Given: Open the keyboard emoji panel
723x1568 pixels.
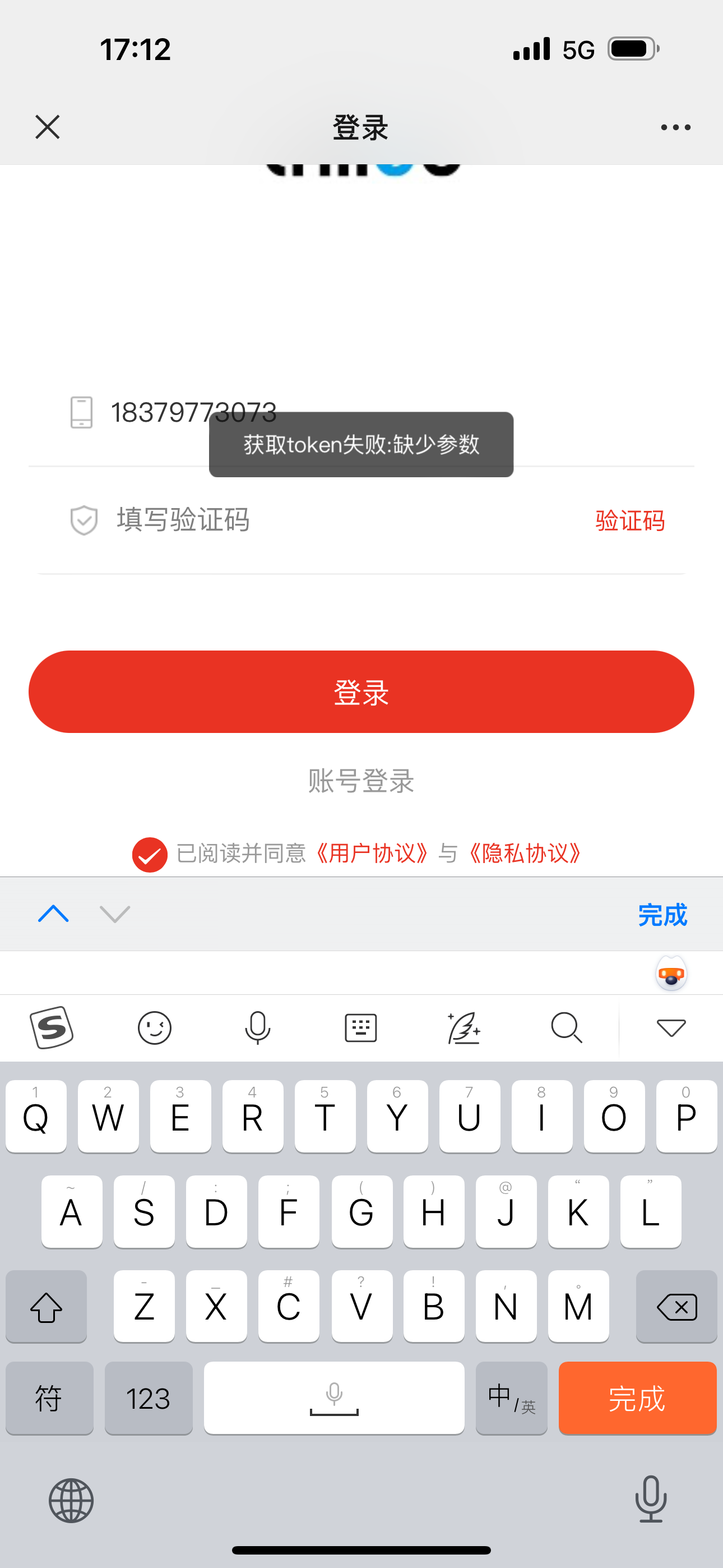Looking at the screenshot, I should coord(155,1028).
